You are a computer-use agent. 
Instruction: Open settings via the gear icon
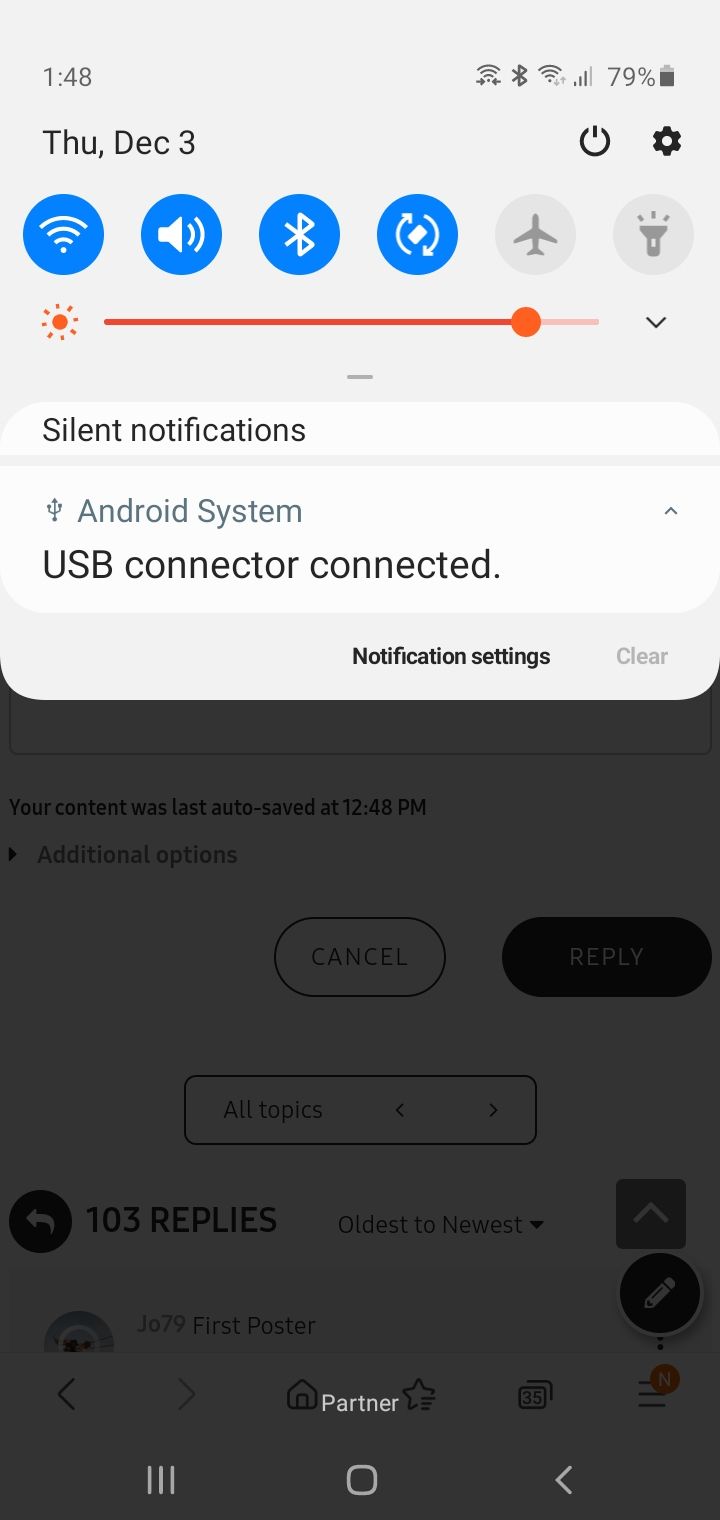click(x=667, y=142)
